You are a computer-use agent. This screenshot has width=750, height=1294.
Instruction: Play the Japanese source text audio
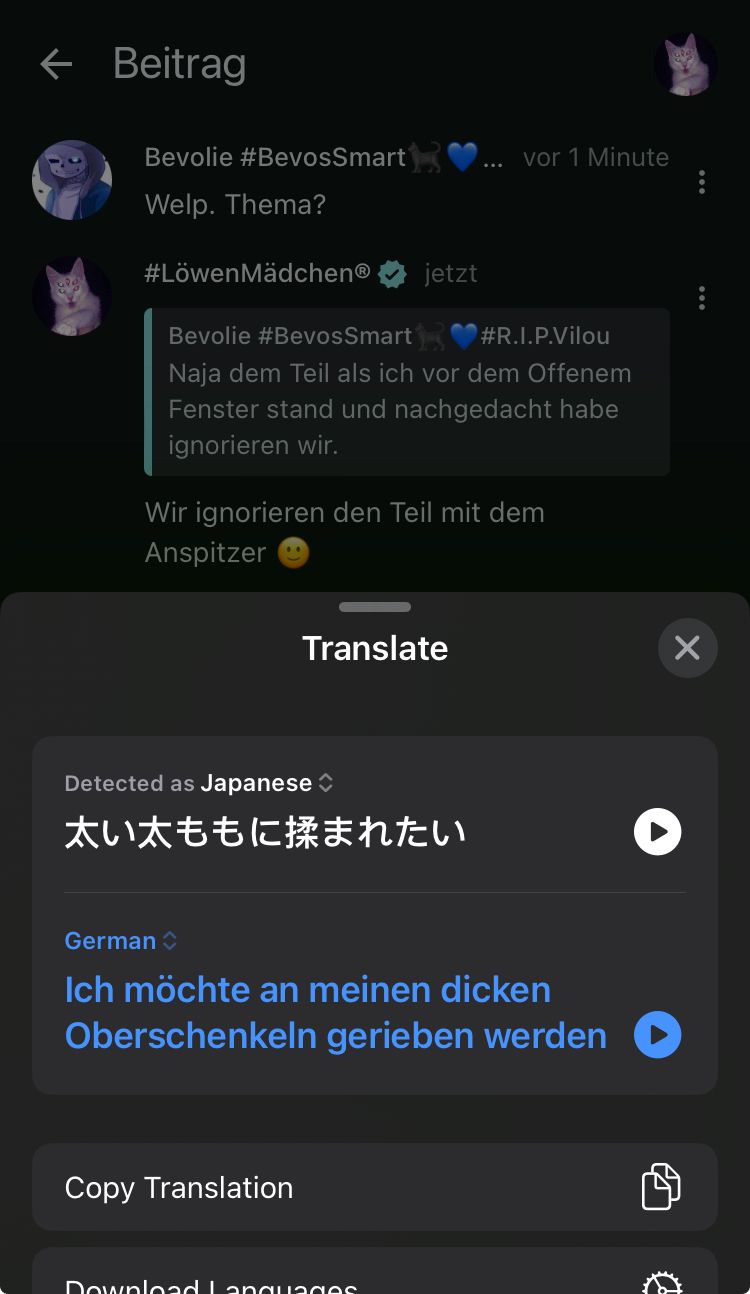(657, 832)
